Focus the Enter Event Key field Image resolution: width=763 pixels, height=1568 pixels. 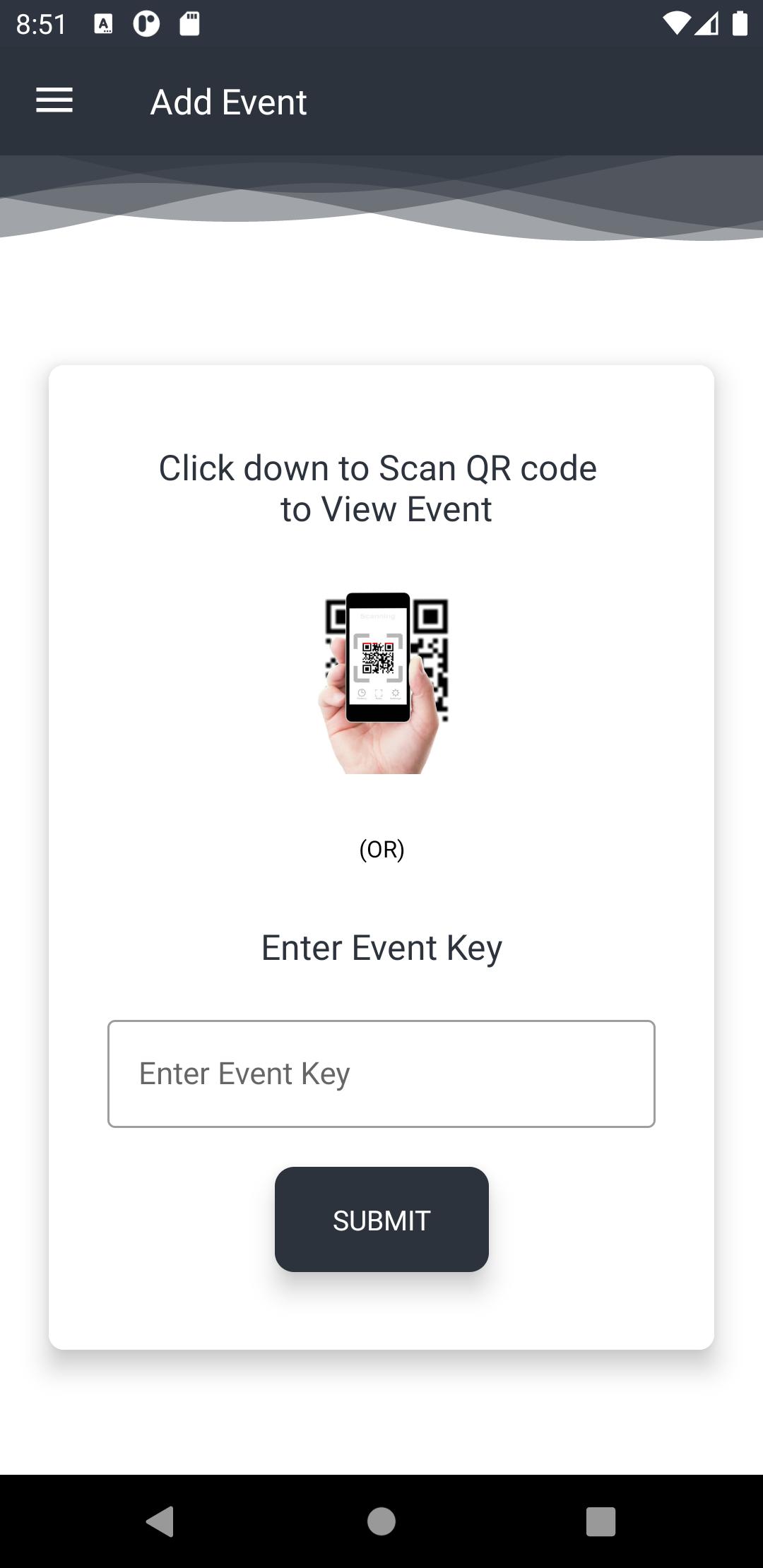coord(381,1074)
